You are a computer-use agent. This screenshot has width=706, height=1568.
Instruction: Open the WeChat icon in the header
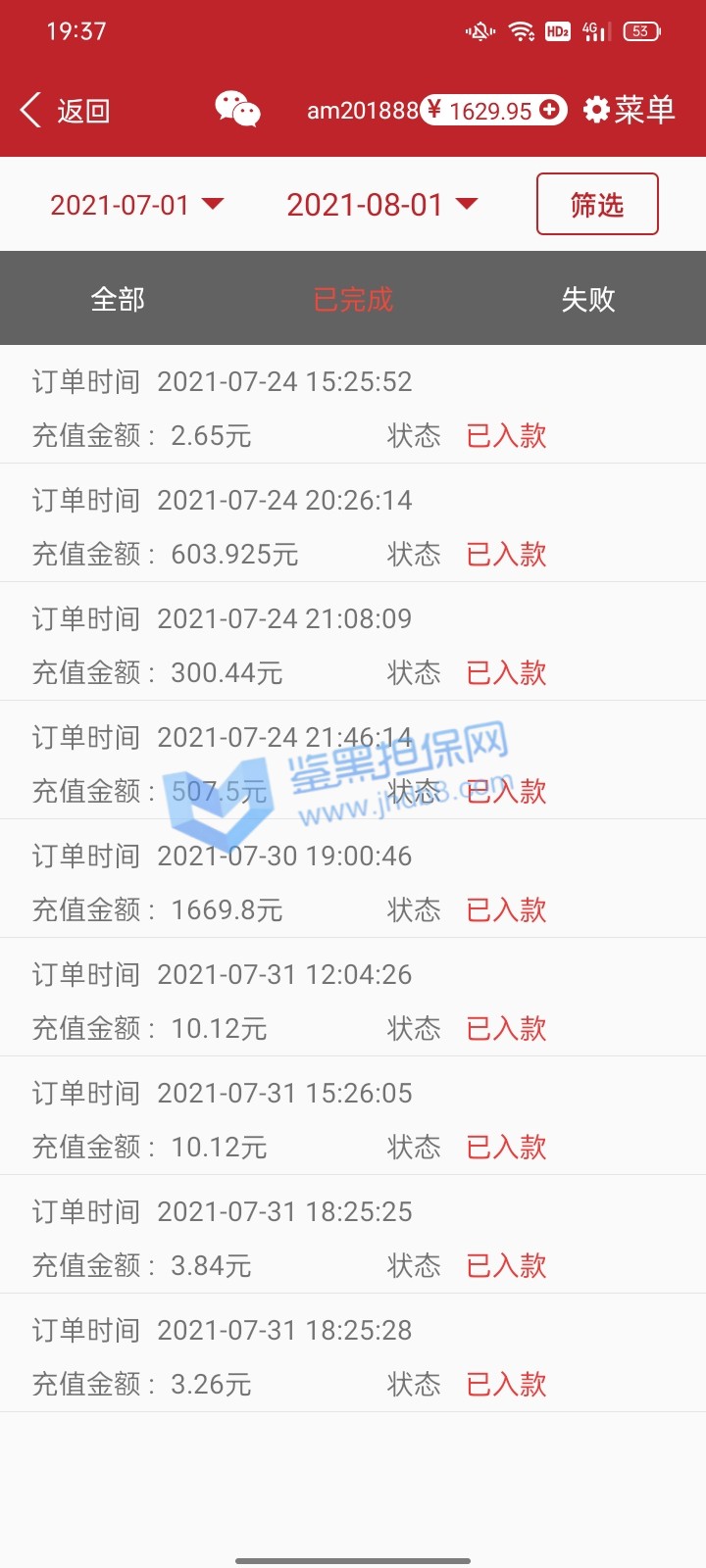point(237,110)
